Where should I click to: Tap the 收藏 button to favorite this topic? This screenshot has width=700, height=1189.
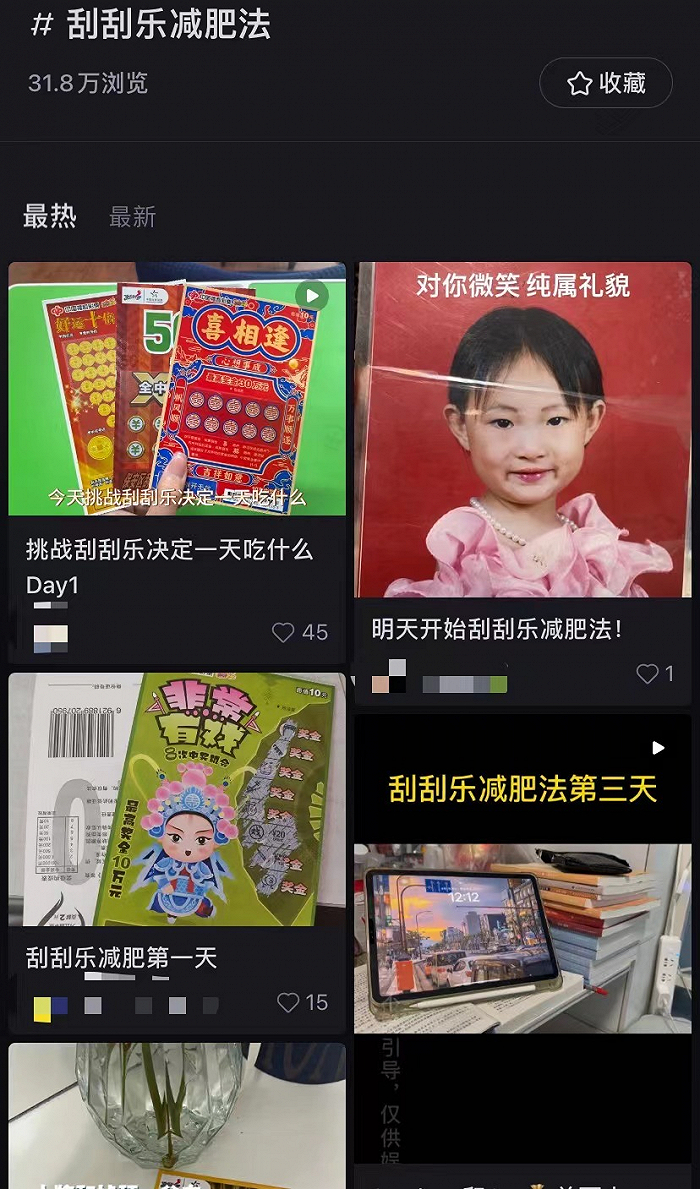coord(605,83)
